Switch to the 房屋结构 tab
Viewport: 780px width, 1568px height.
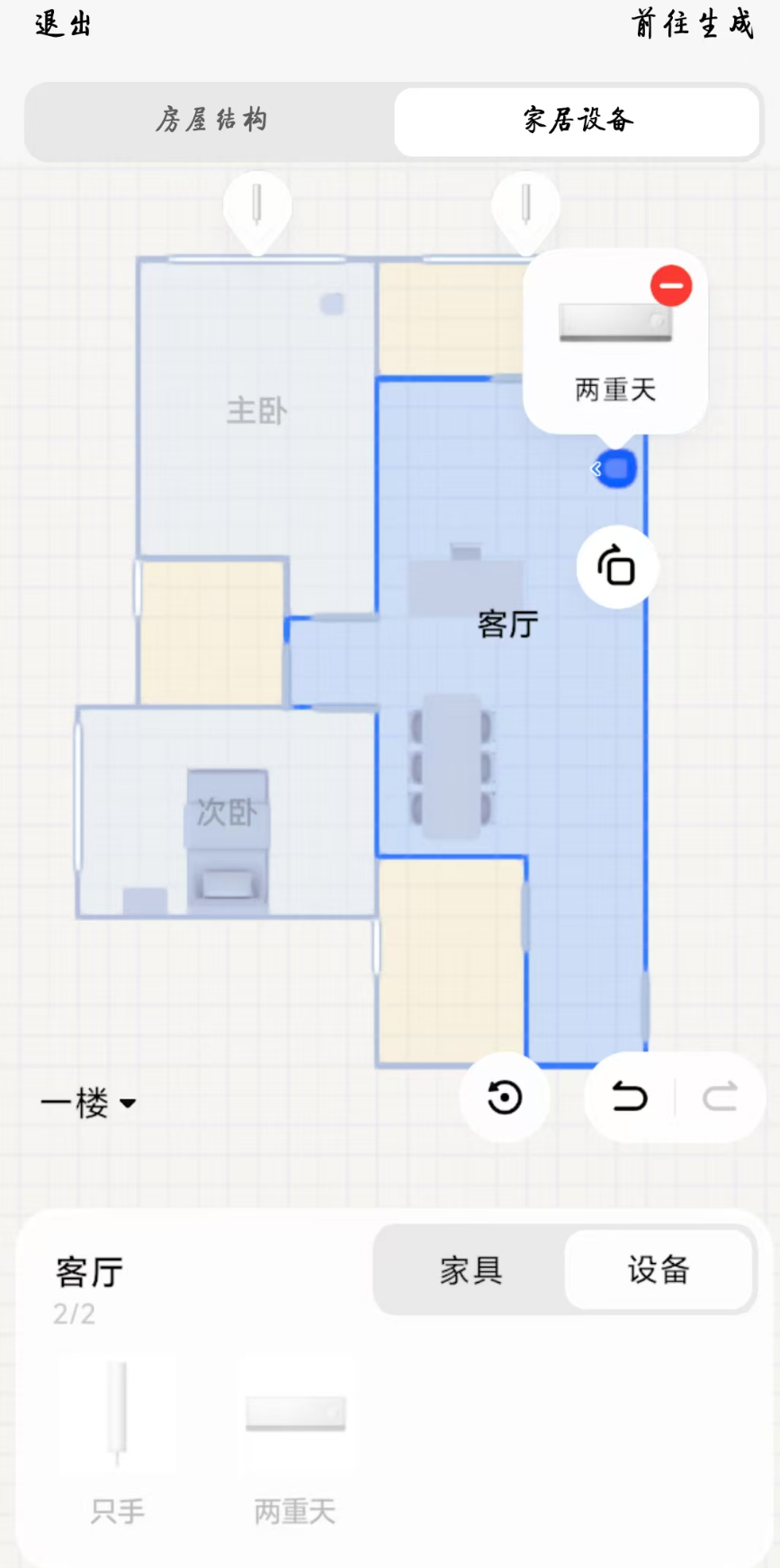211,121
